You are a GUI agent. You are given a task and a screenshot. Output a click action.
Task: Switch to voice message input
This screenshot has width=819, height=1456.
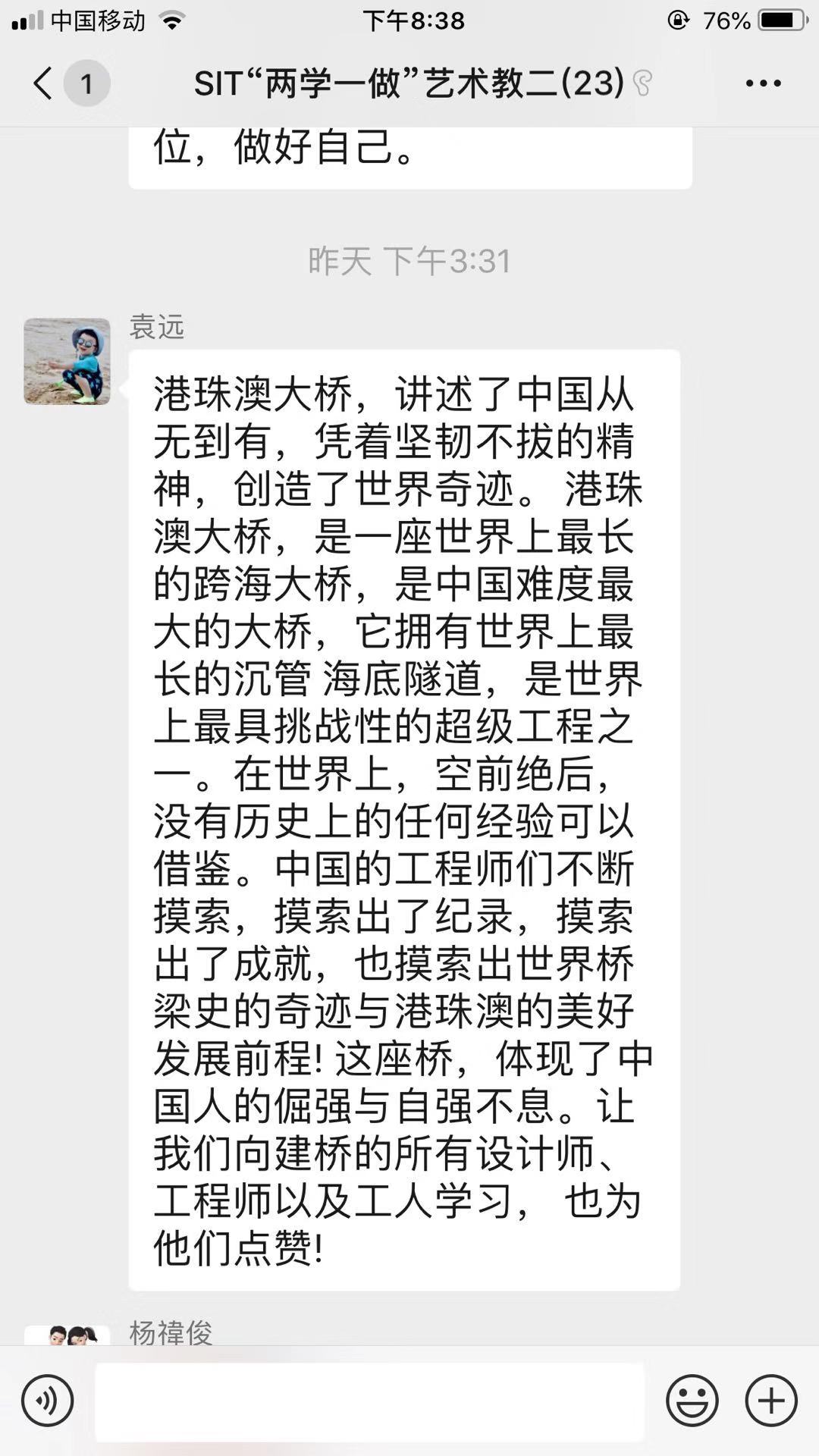tap(47, 1401)
